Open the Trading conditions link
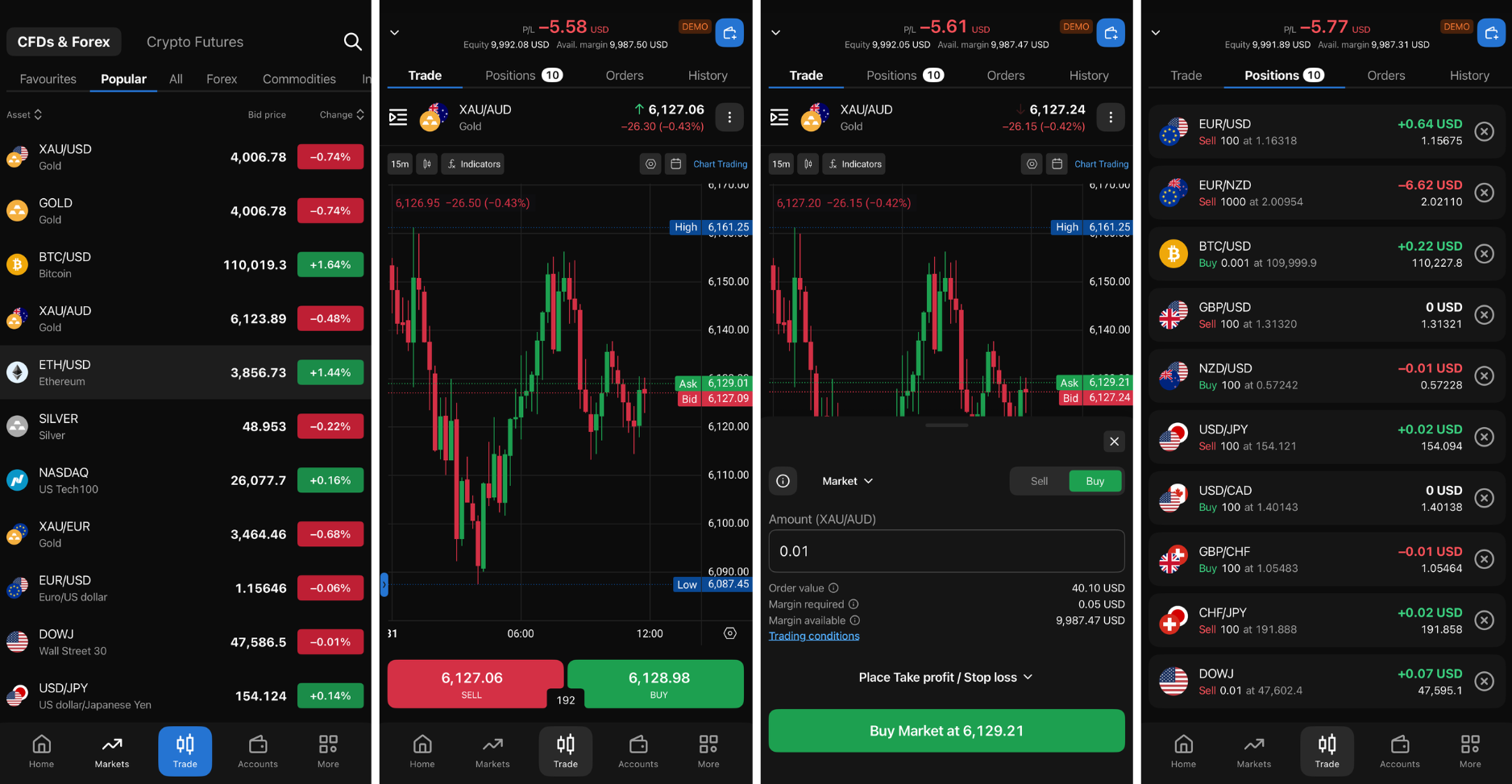 (x=814, y=636)
